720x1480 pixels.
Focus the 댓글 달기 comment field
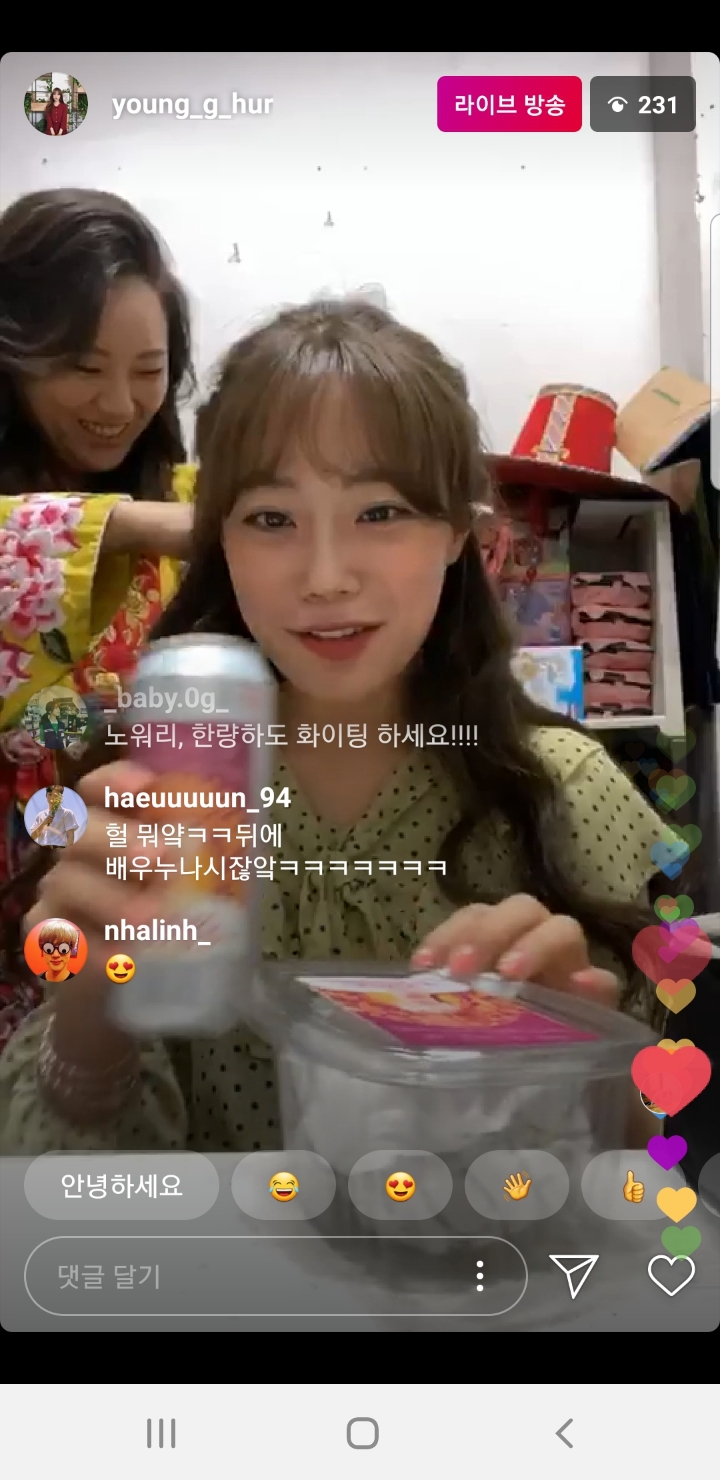tap(250, 1276)
